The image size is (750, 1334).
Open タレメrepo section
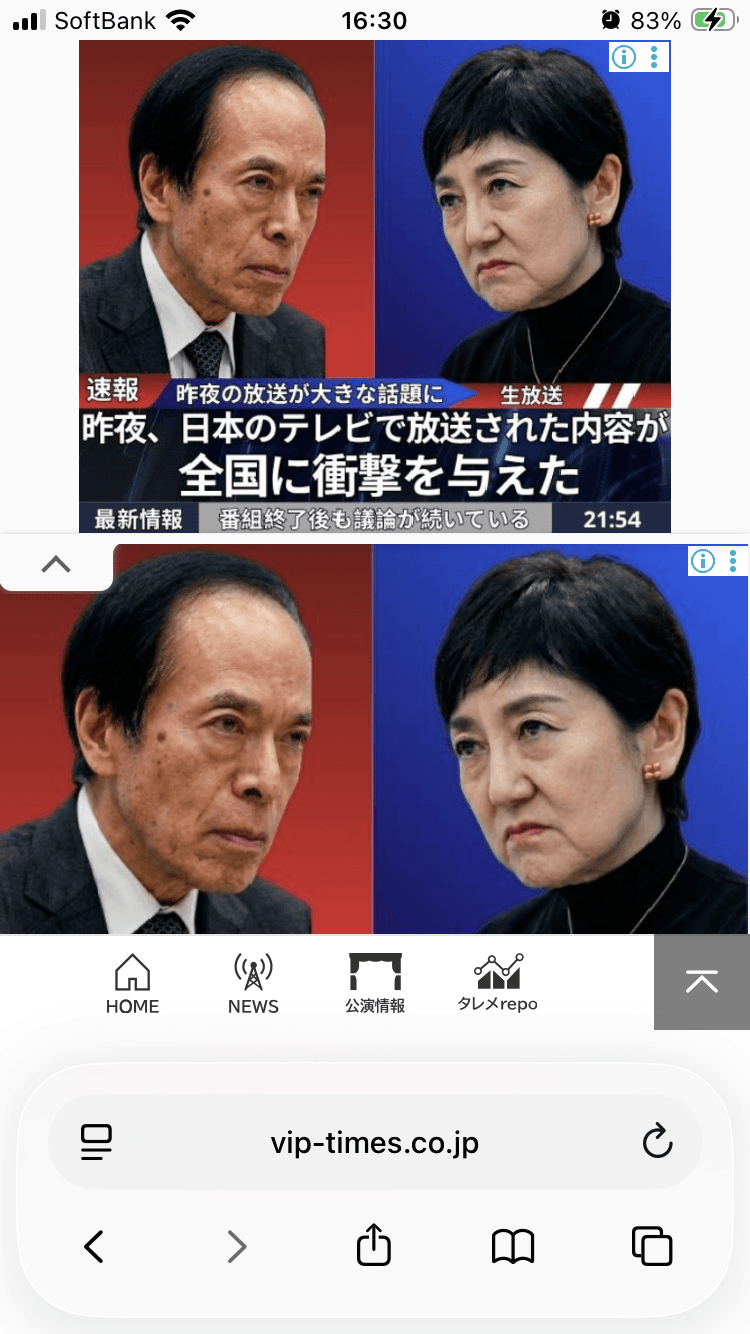point(497,984)
